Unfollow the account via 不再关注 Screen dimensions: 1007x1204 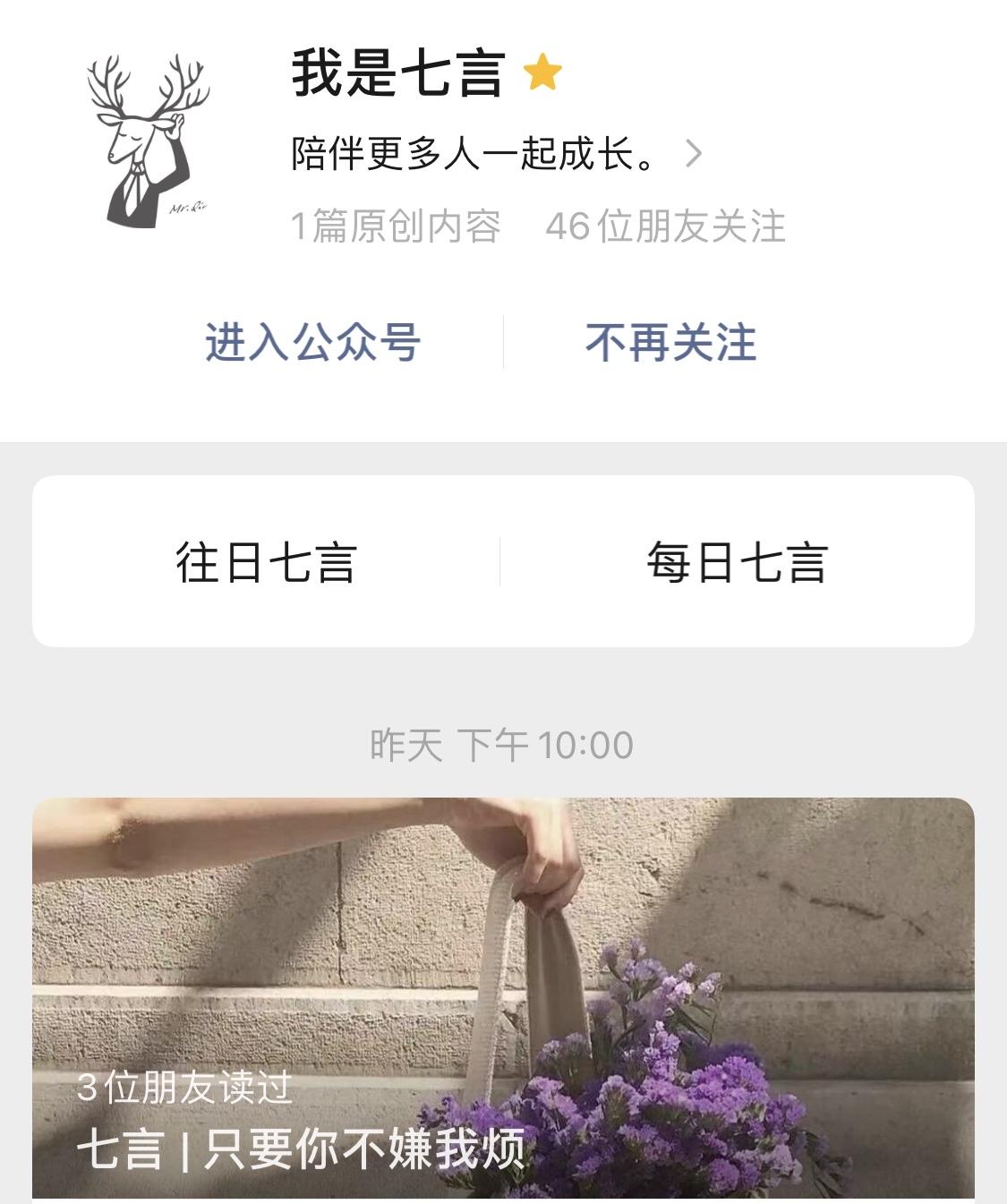(x=670, y=342)
